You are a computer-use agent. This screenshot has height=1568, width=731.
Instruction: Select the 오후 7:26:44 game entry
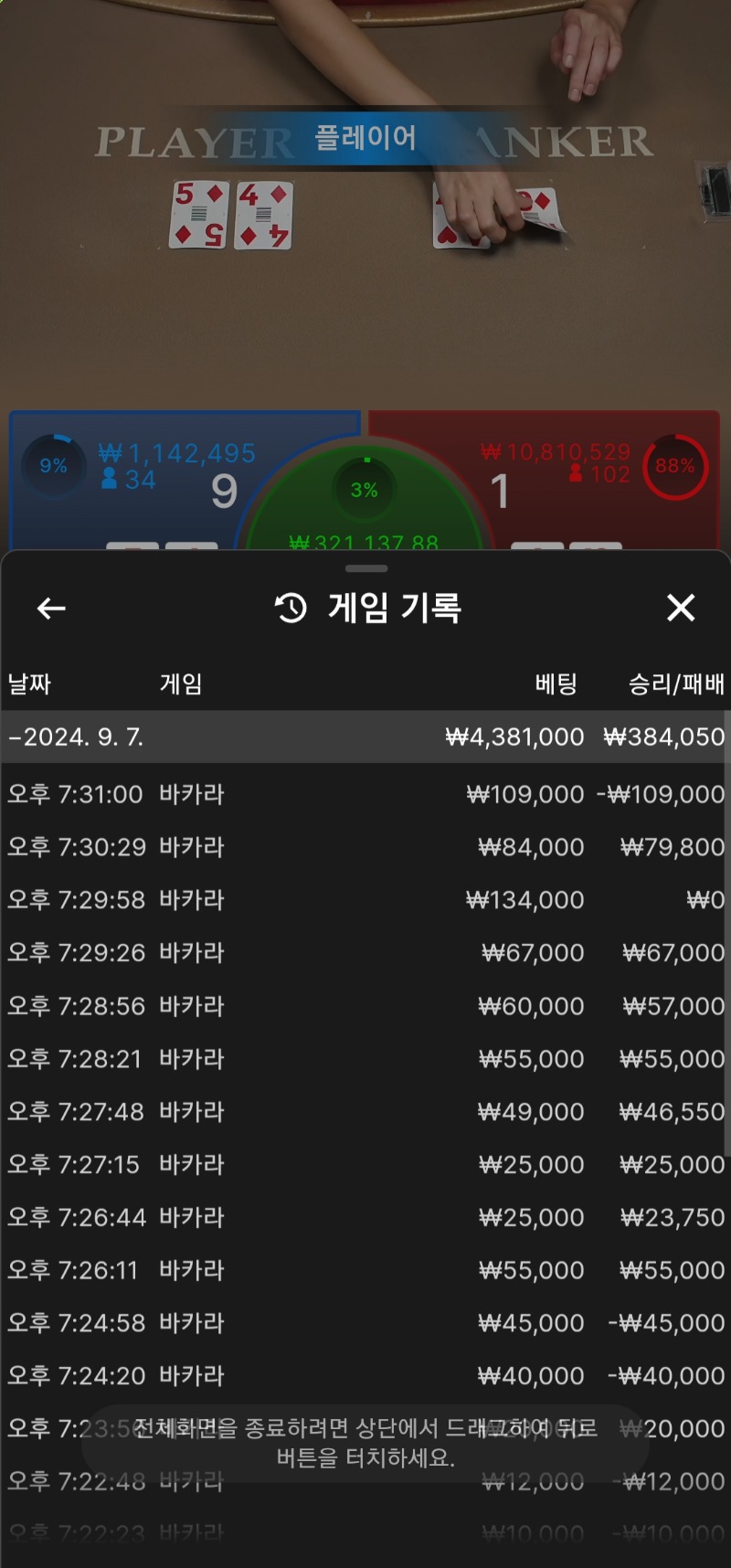coord(365,1217)
